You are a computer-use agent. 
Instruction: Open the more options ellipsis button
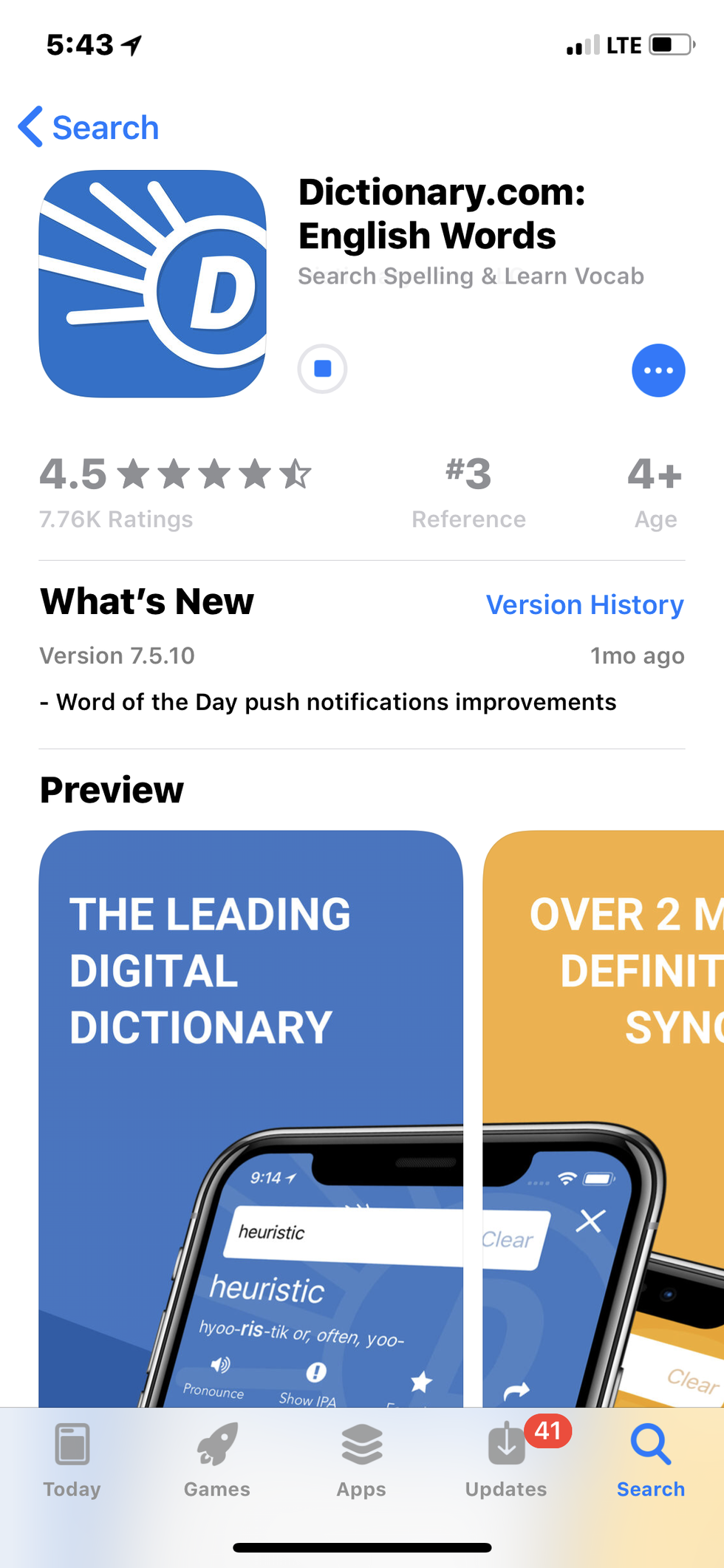pos(658,370)
